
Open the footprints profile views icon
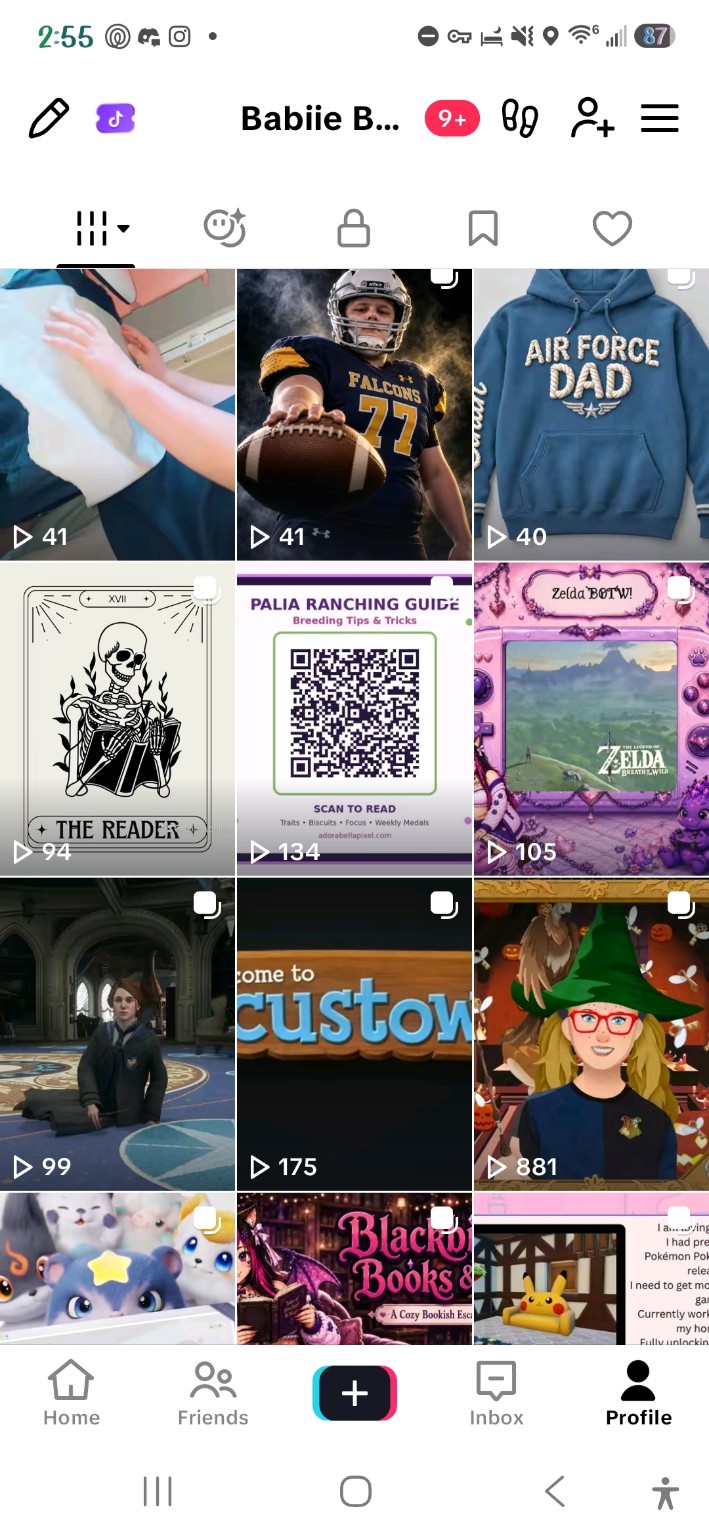[x=520, y=119]
